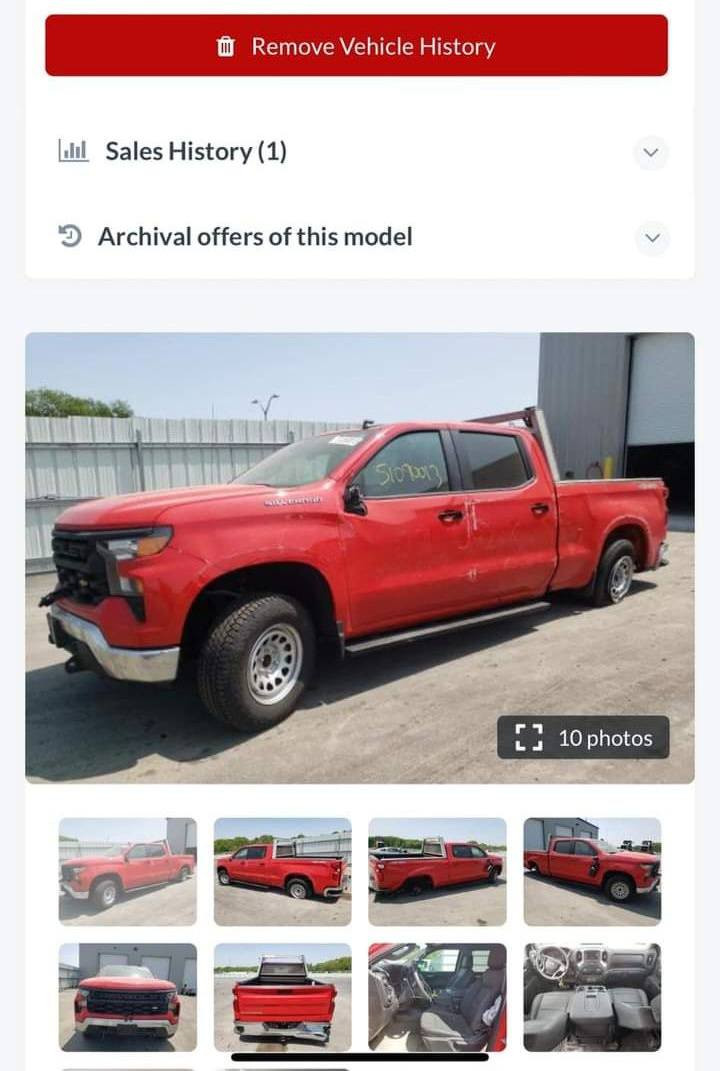Open the 10 photos fullscreen gallery
720x1071 pixels.
(x=584, y=738)
